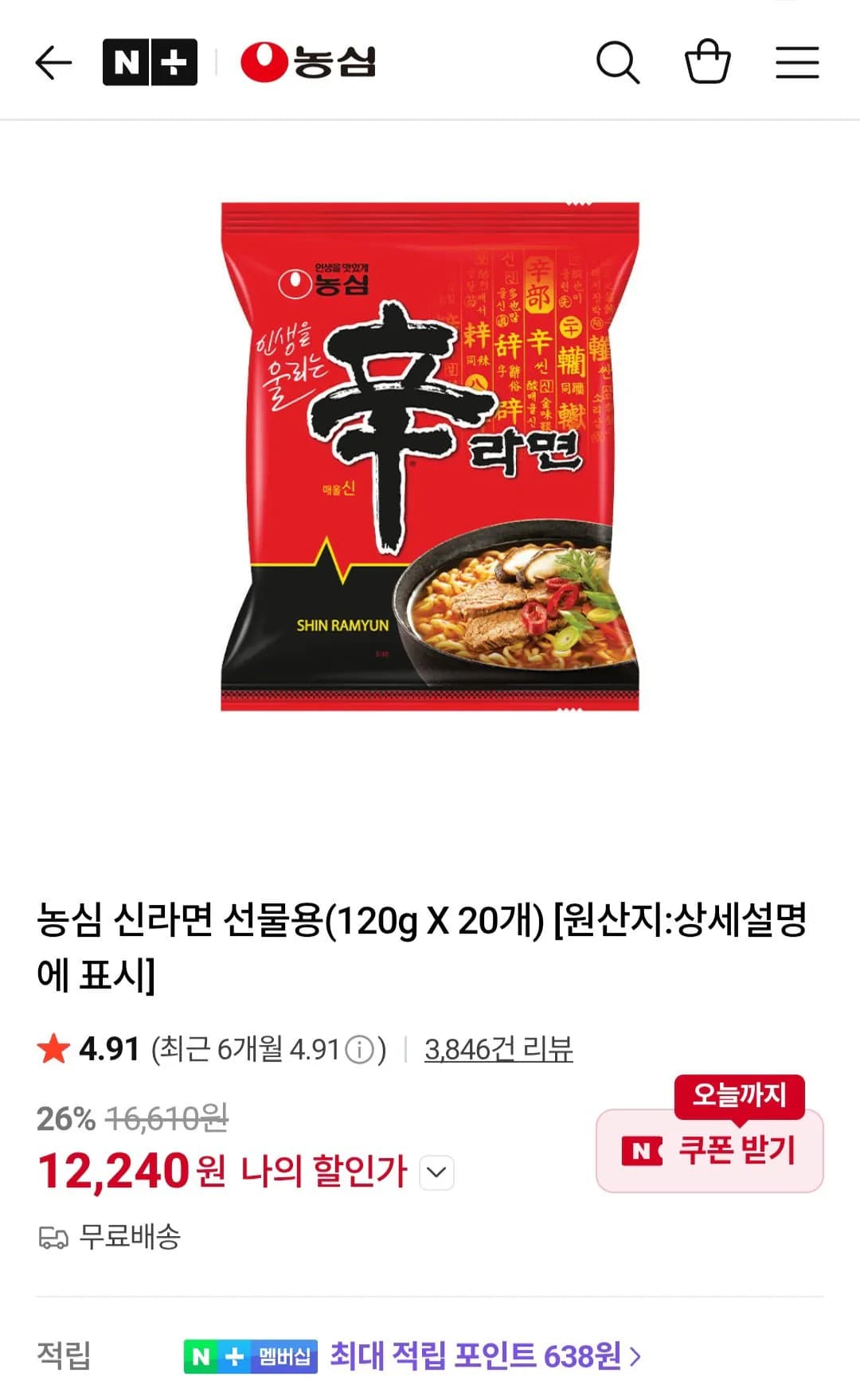Go back to the previous page

(53, 63)
